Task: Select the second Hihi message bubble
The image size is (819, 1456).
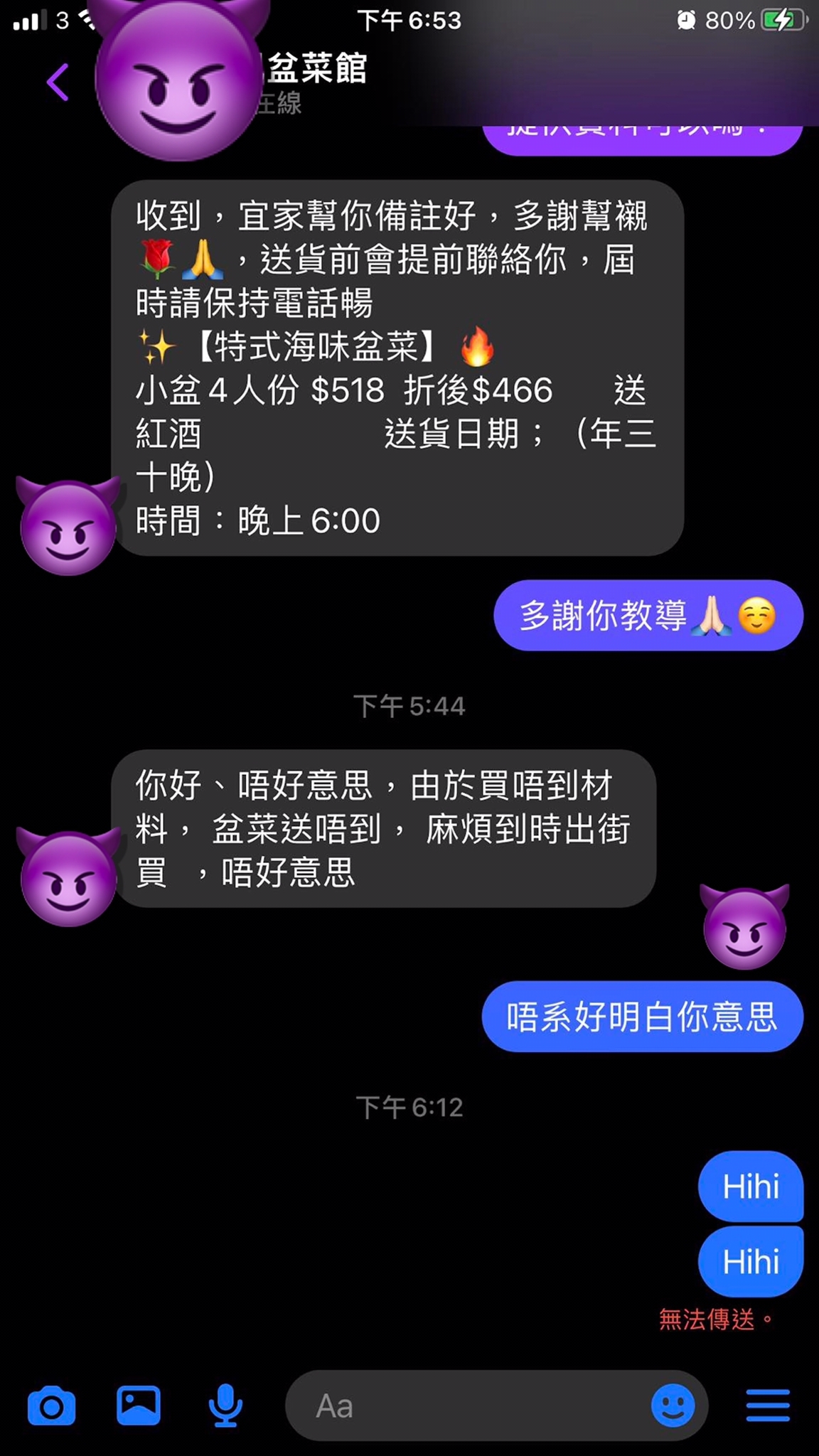Action: pos(751,1262)
